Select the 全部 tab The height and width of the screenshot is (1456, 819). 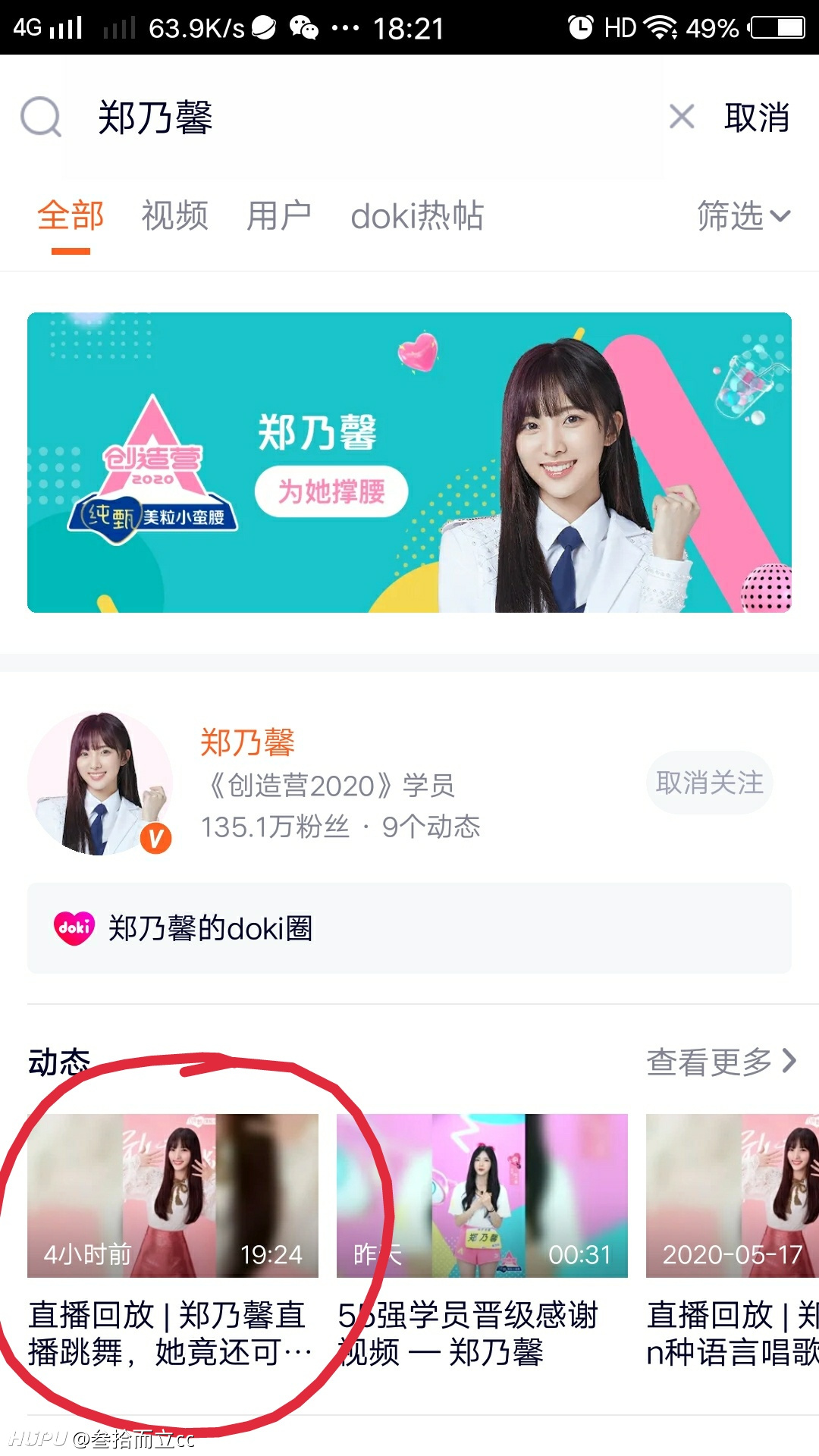click(x=71, y=216)
